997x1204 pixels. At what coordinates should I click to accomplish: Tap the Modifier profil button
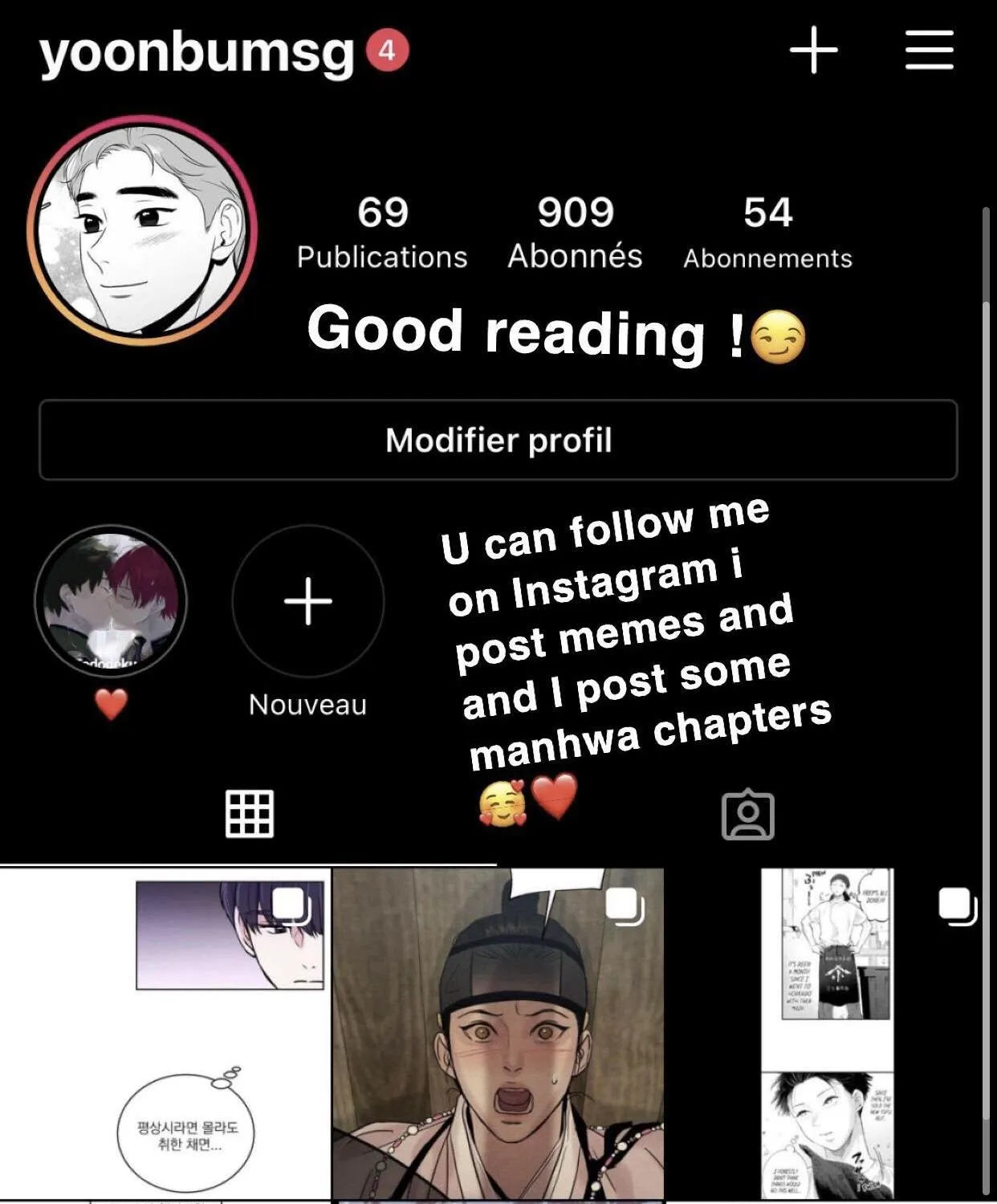click(x=498, y=440)
